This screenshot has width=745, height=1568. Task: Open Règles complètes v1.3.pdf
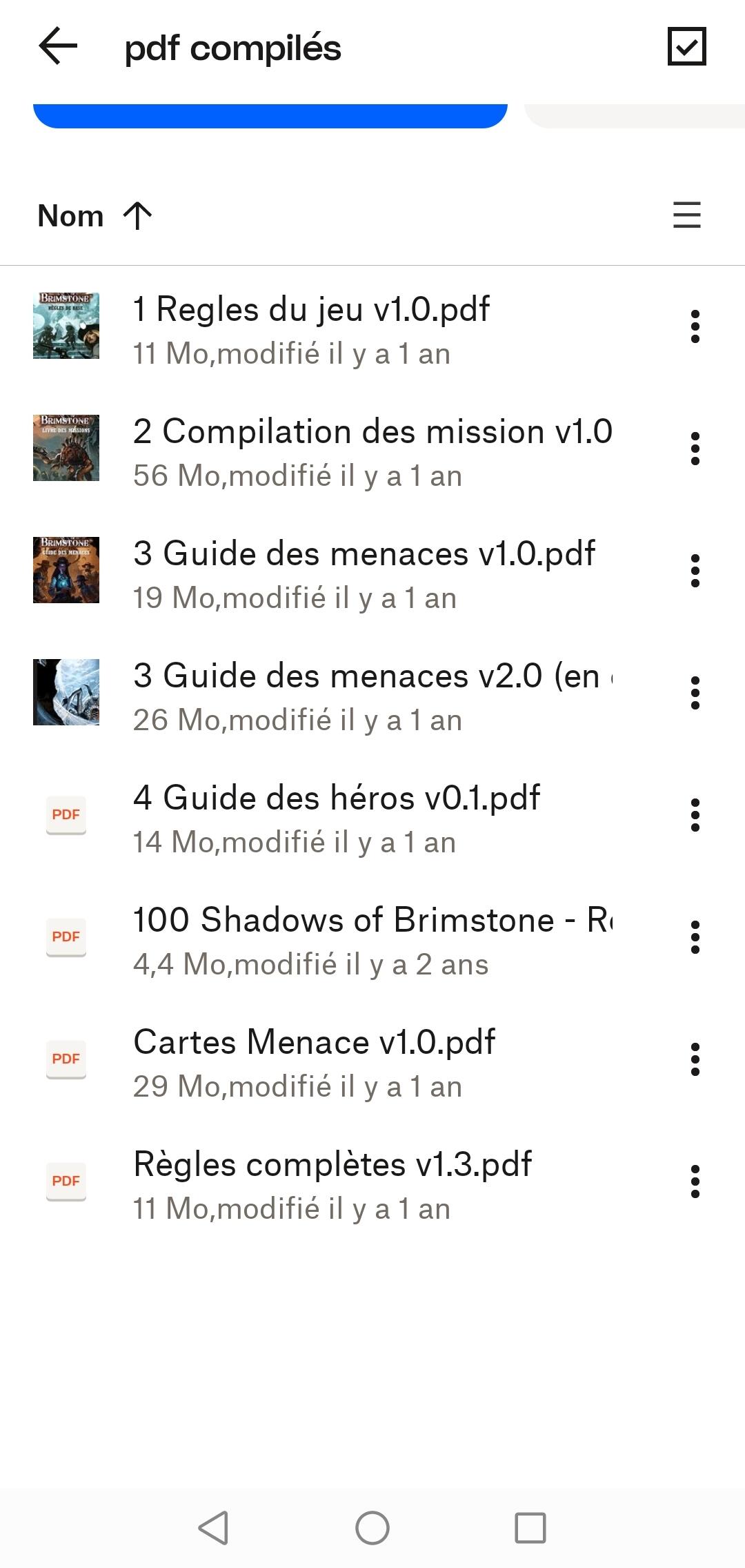[332, 1182]
